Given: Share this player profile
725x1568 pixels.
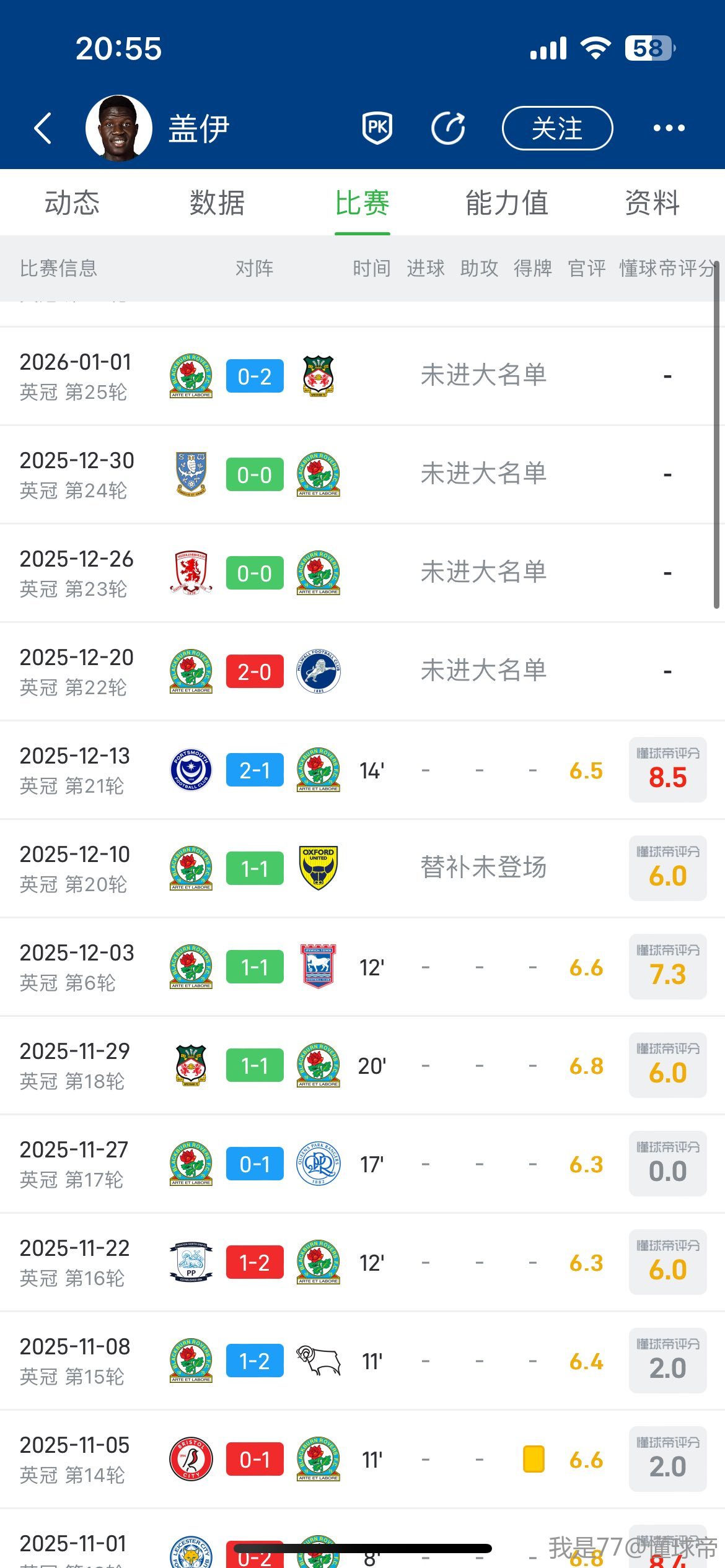Looking at the screenshot, I should (448, 128).
